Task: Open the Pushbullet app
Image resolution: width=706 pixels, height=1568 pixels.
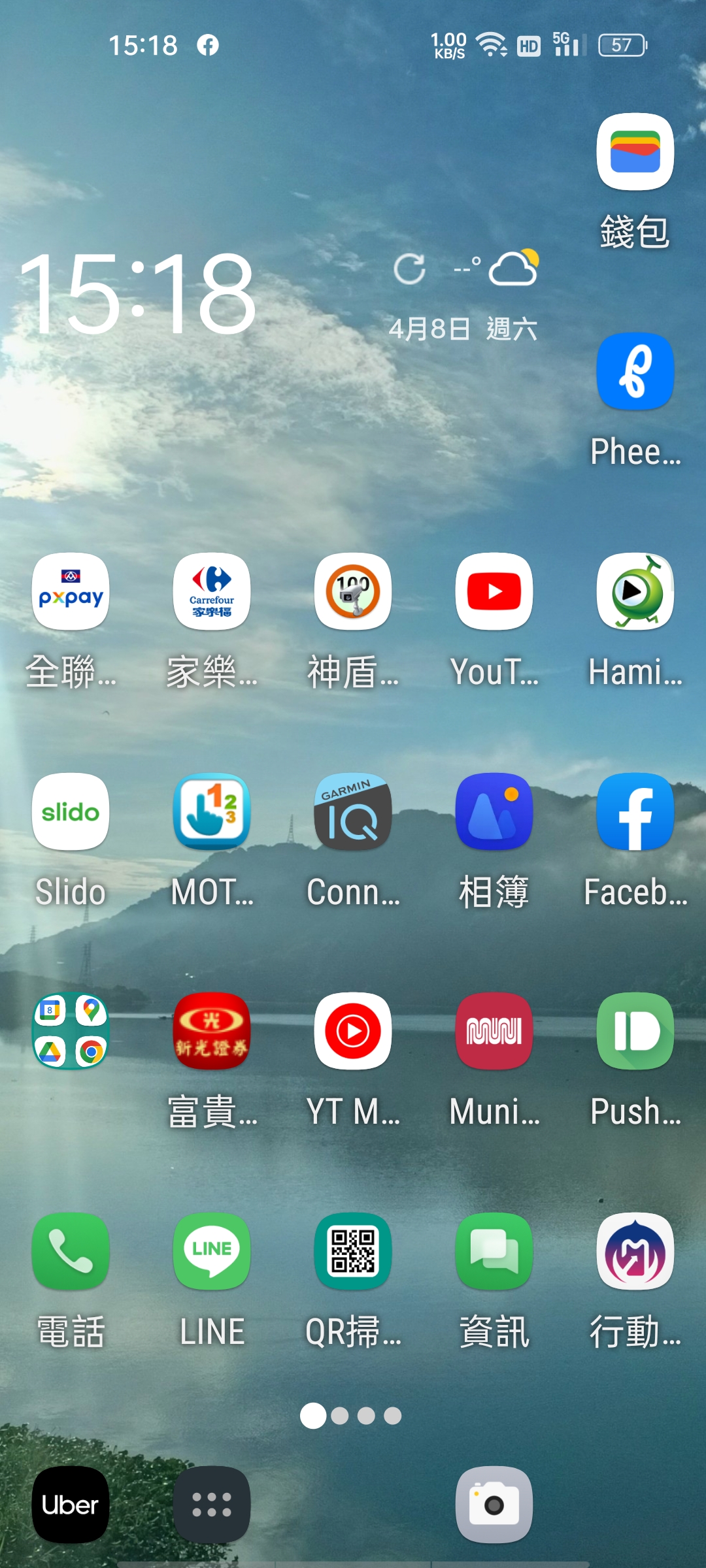Action: coord(635,1032)
